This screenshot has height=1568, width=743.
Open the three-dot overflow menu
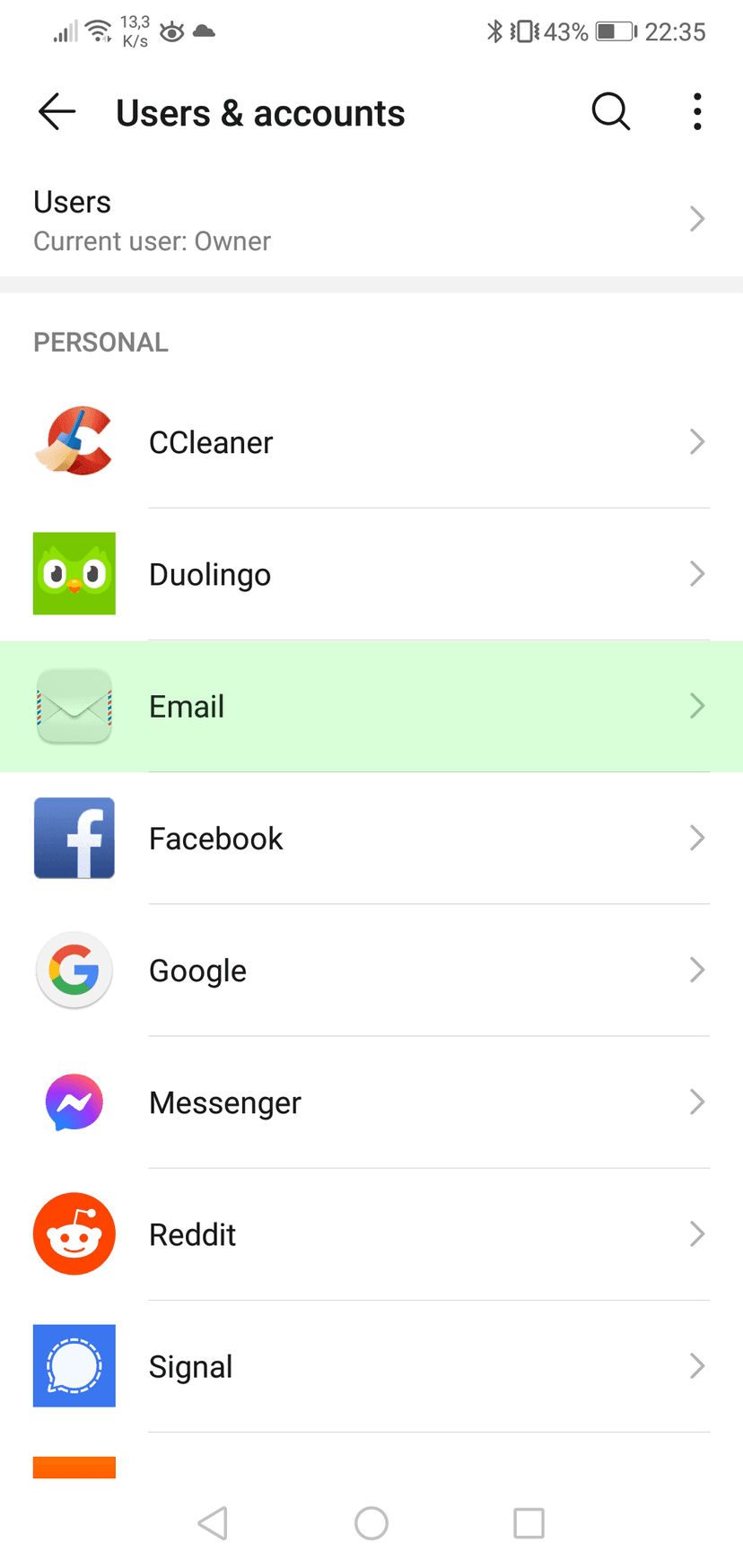pyautogui.click(x=697, y=112)
